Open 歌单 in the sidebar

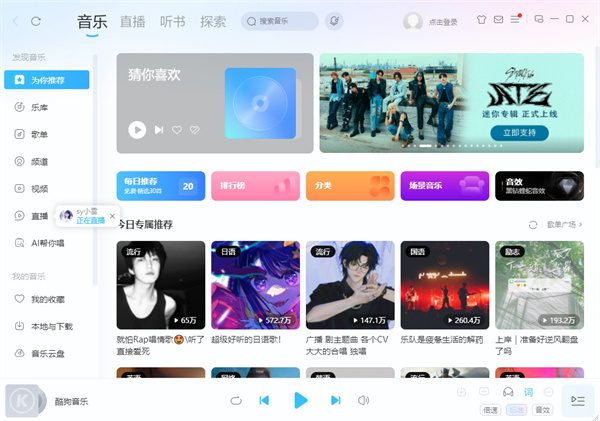coord(40,133)
